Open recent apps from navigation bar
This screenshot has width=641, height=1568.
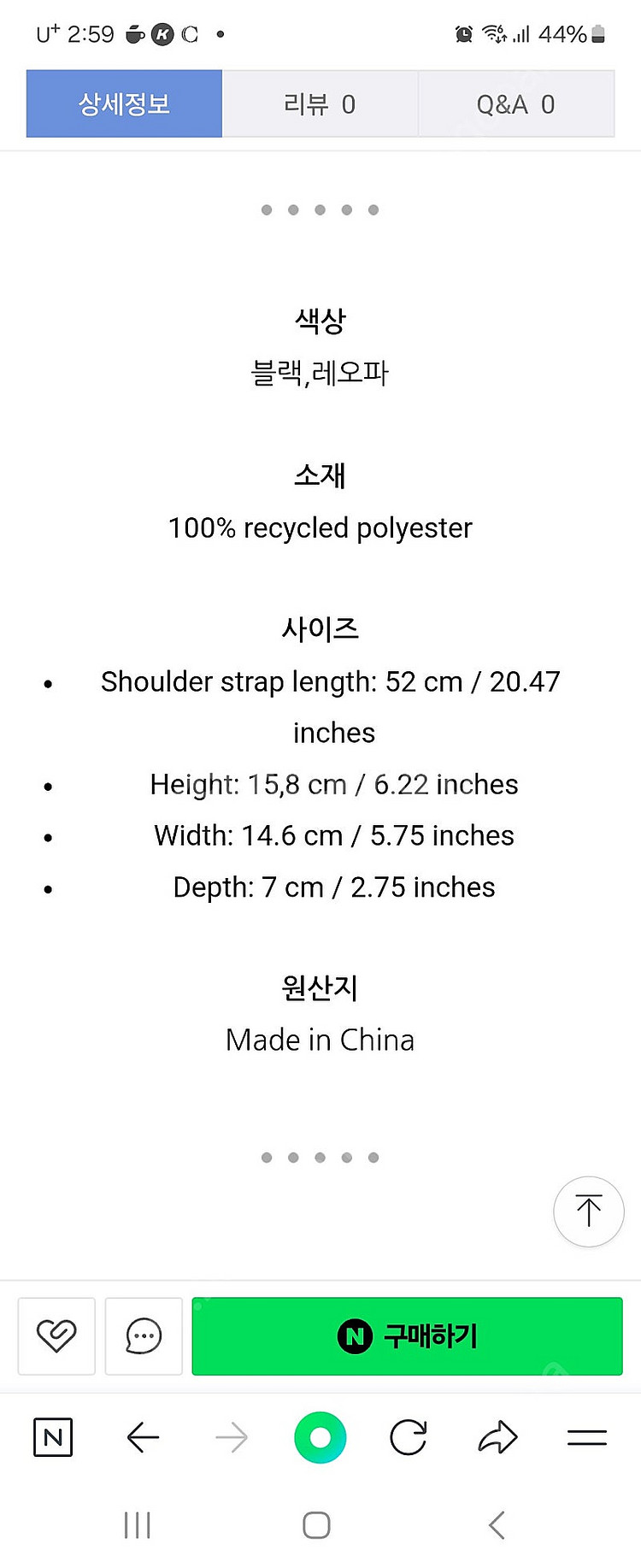pyautogui.click(x=137, y=1524)
